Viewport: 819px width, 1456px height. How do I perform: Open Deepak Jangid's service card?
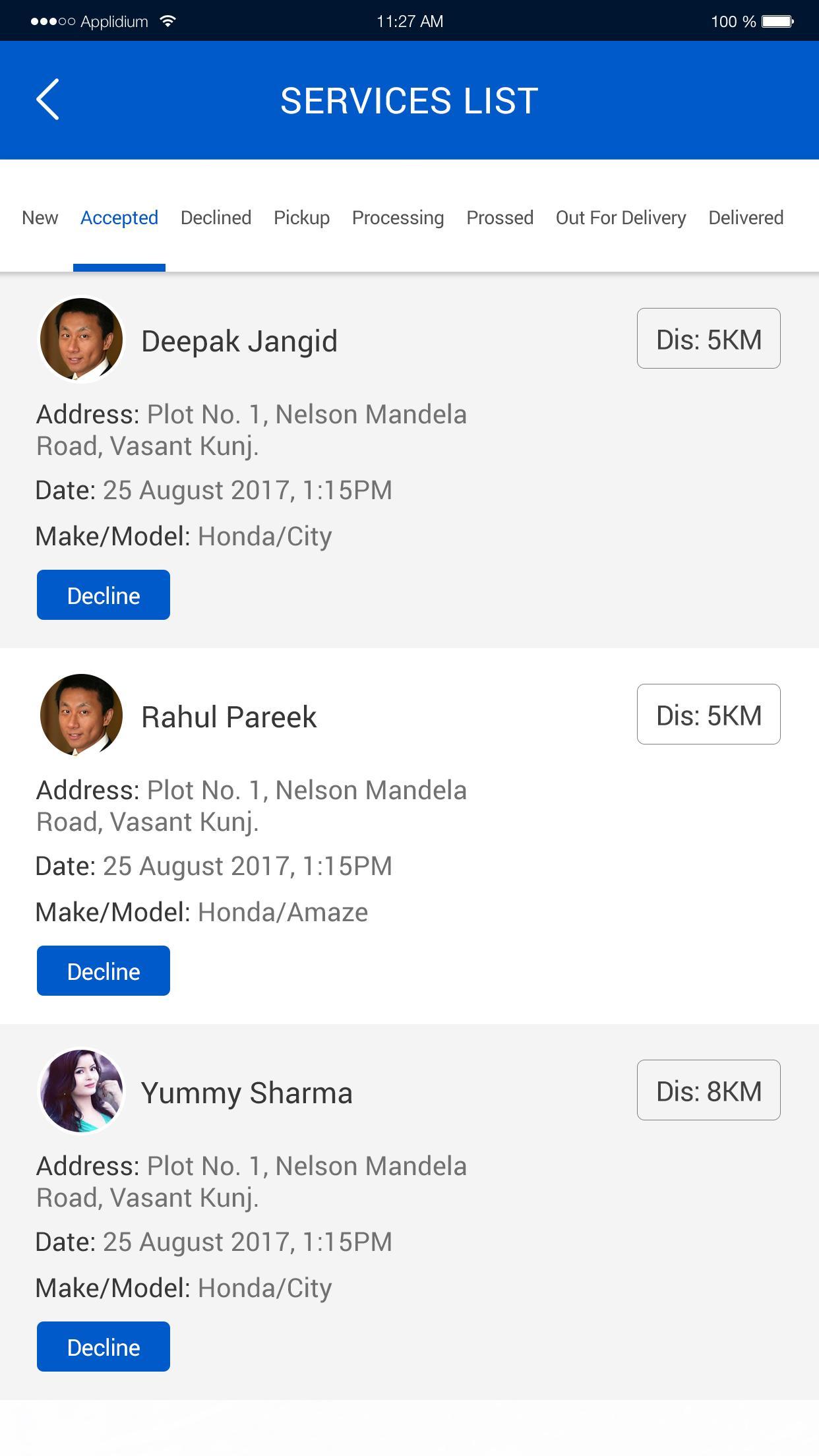pos(239,342)
